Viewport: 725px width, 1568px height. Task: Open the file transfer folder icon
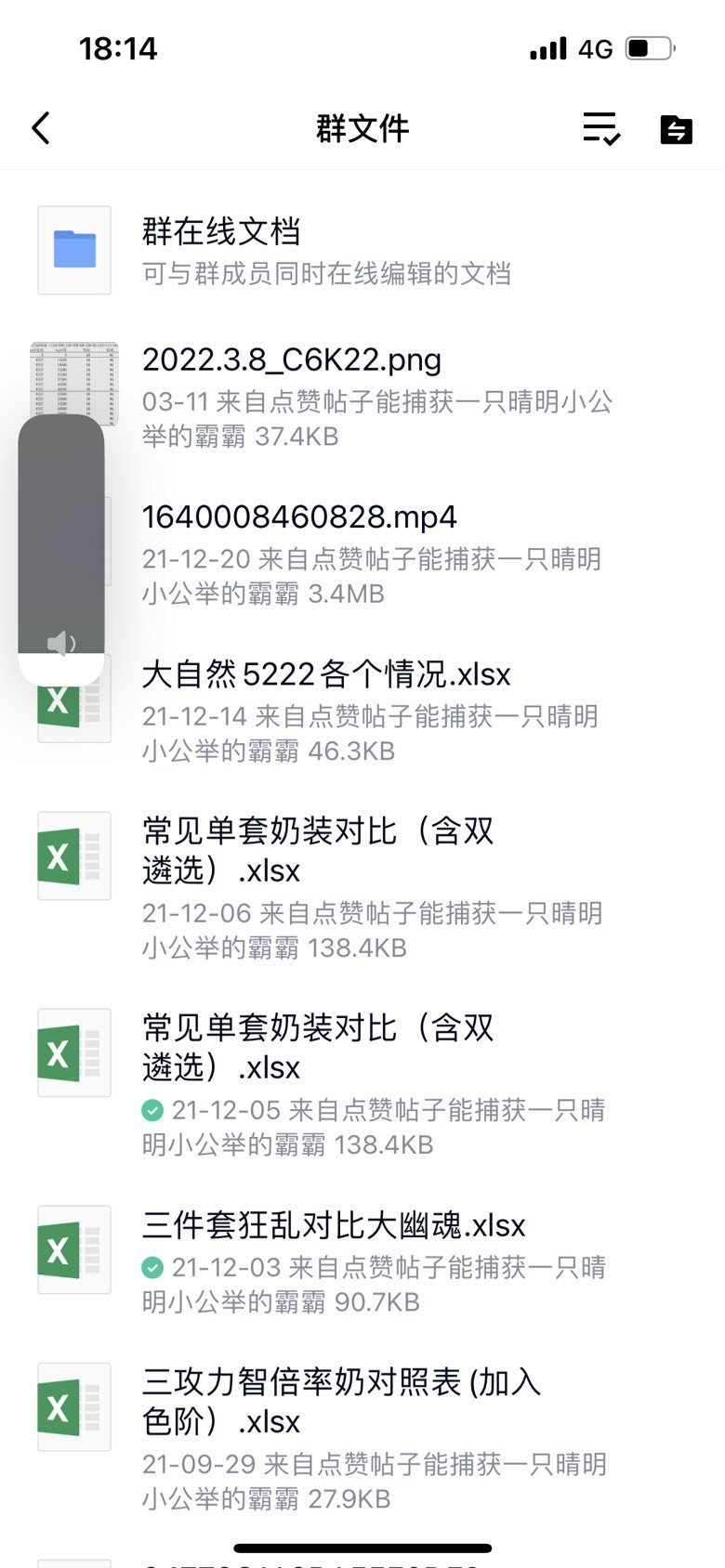point(676,129)
